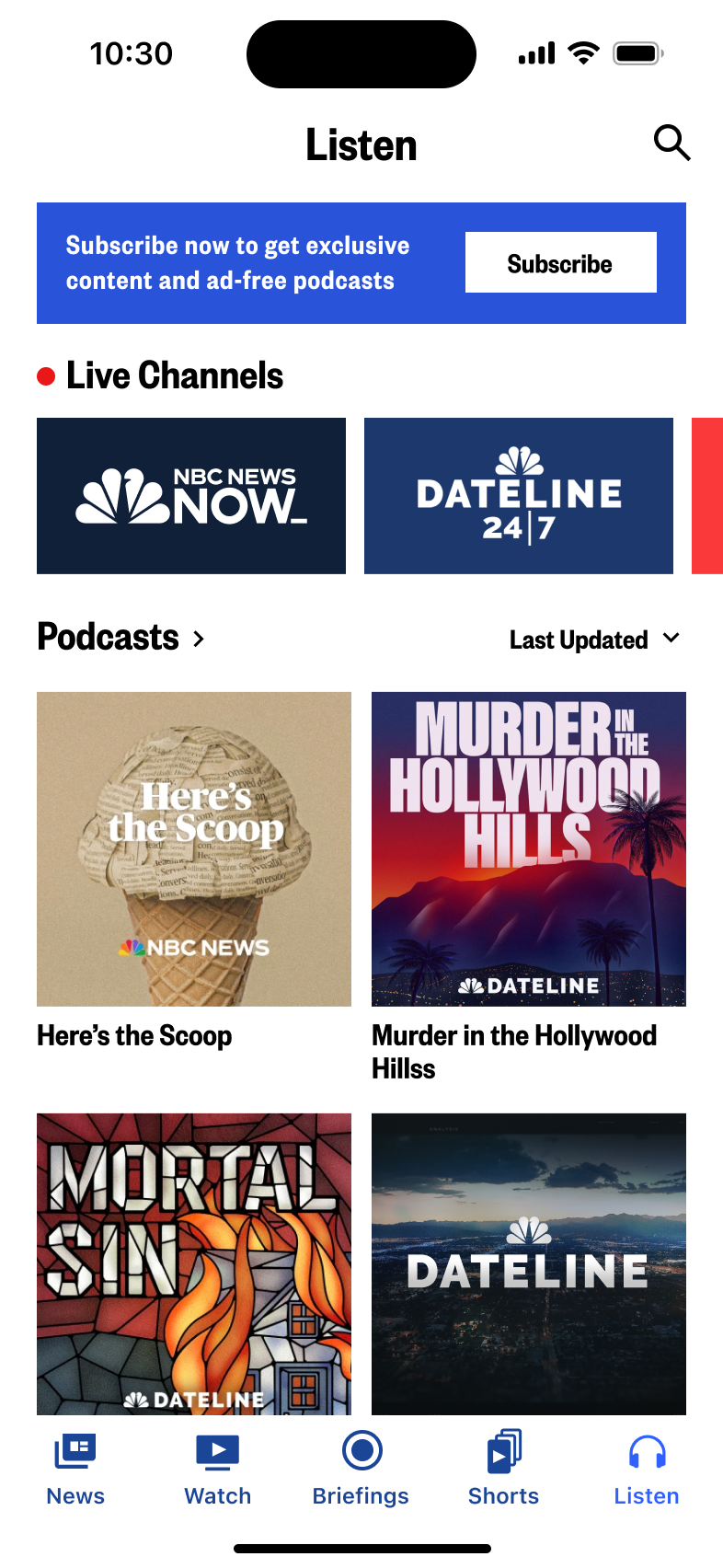Switch to the Briefings tab
The width and height of the screenshot is (723, 1568).
pos(361,1469)
